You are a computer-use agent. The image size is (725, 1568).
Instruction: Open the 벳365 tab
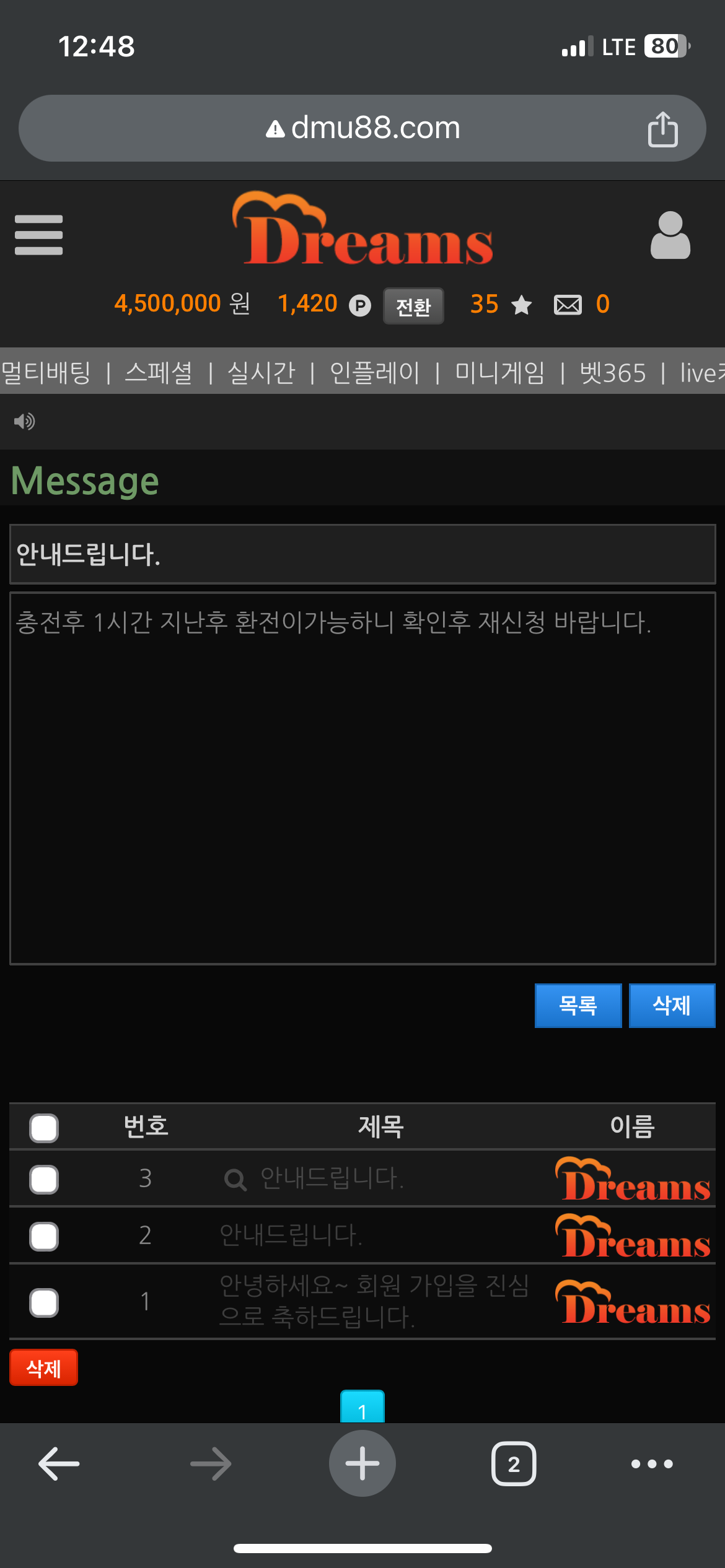[612, 373]
